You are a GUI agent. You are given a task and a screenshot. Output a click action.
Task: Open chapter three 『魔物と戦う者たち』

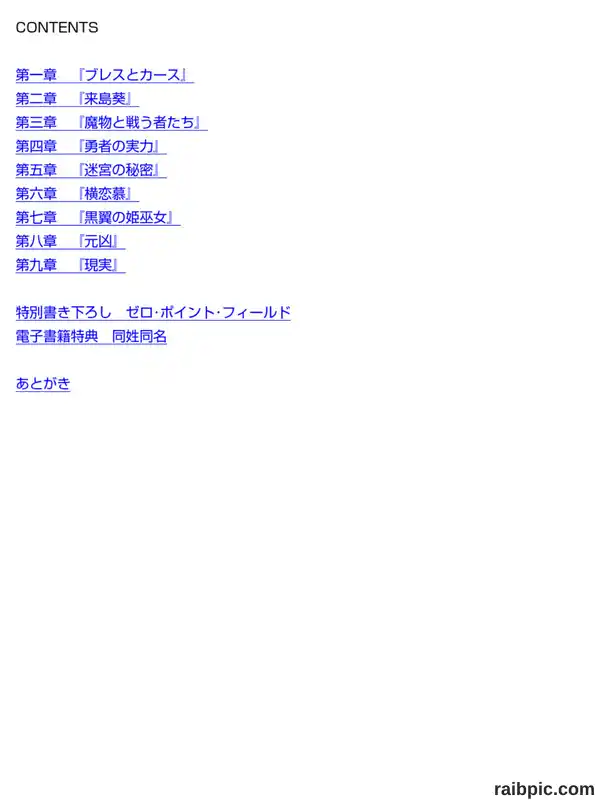[111, 122]
